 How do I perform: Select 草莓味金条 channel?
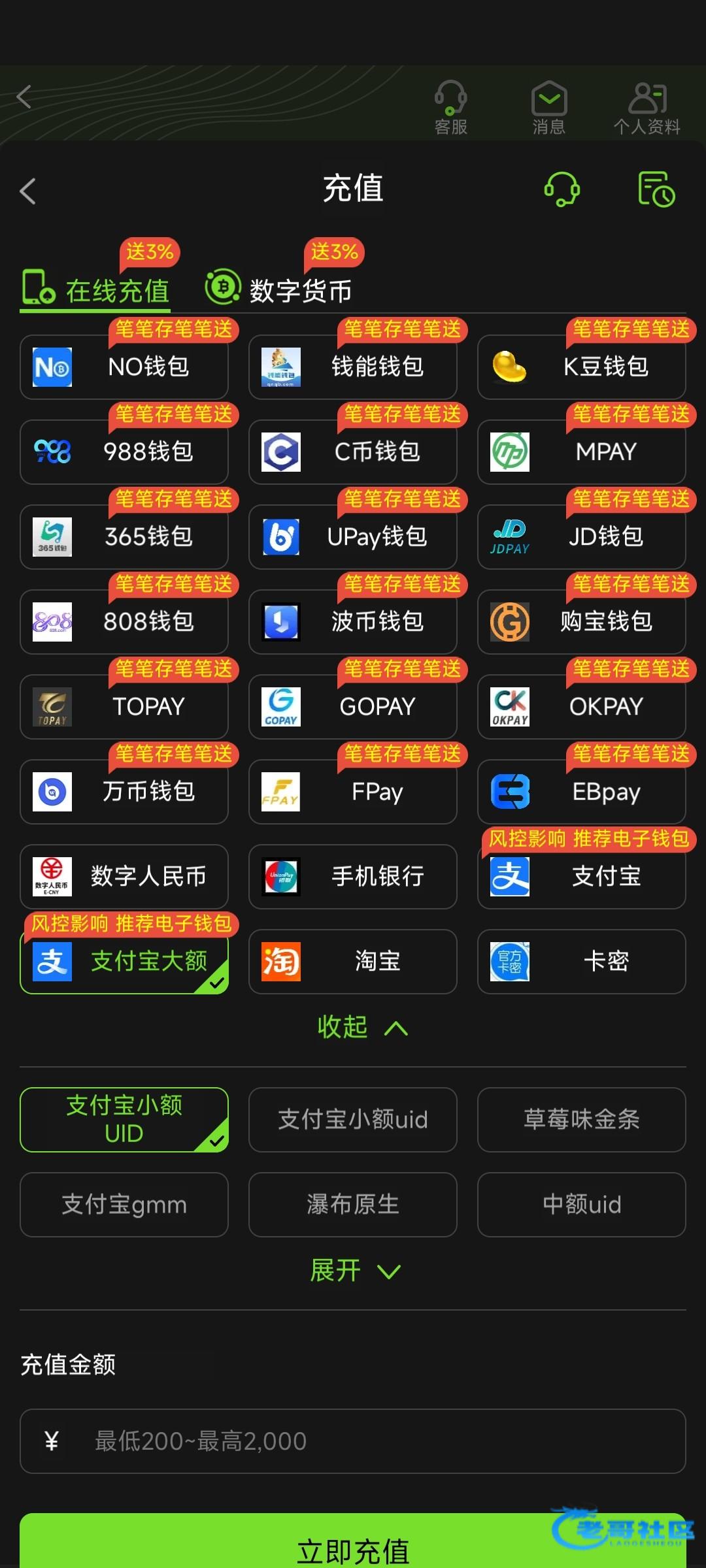tap(581, 1120)
